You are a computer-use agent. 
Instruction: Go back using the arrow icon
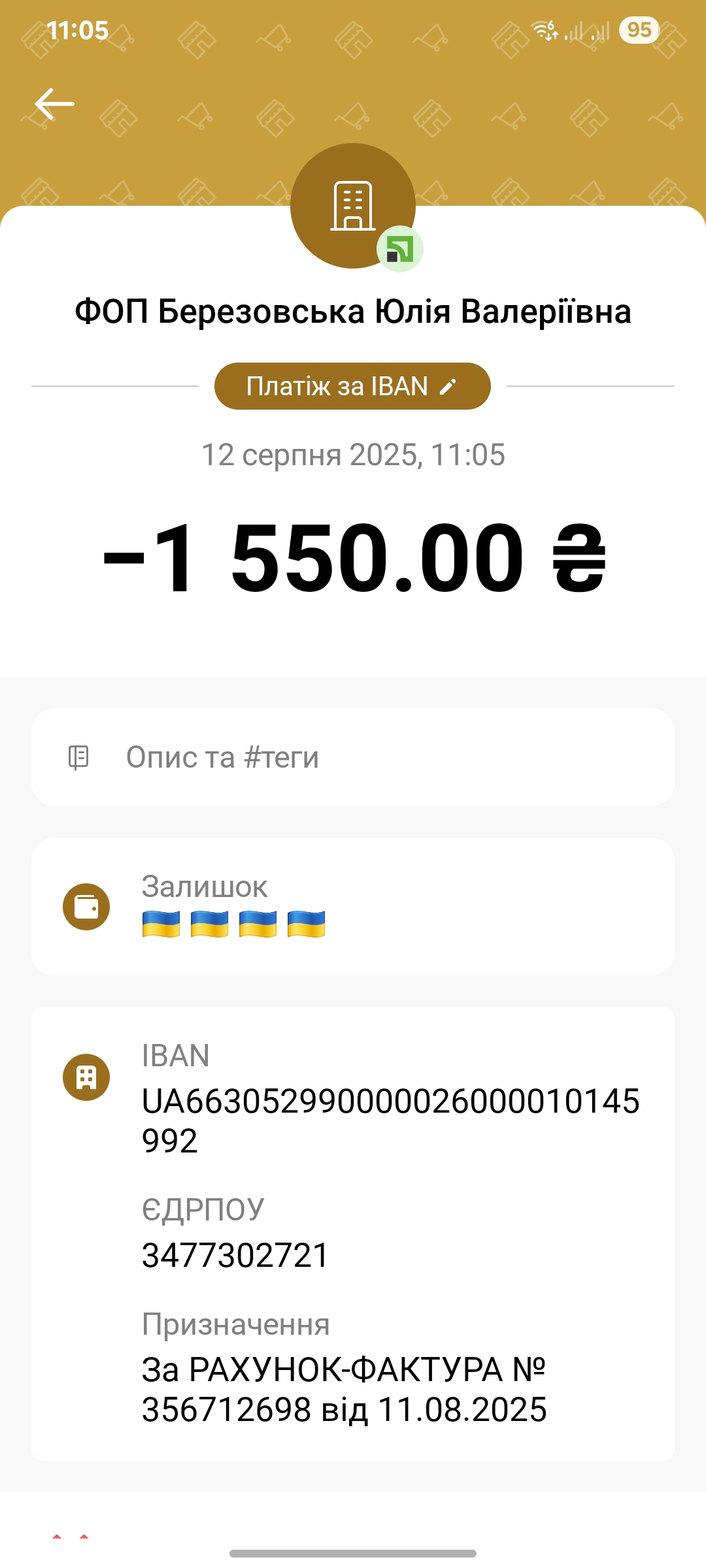pos(54,104)
